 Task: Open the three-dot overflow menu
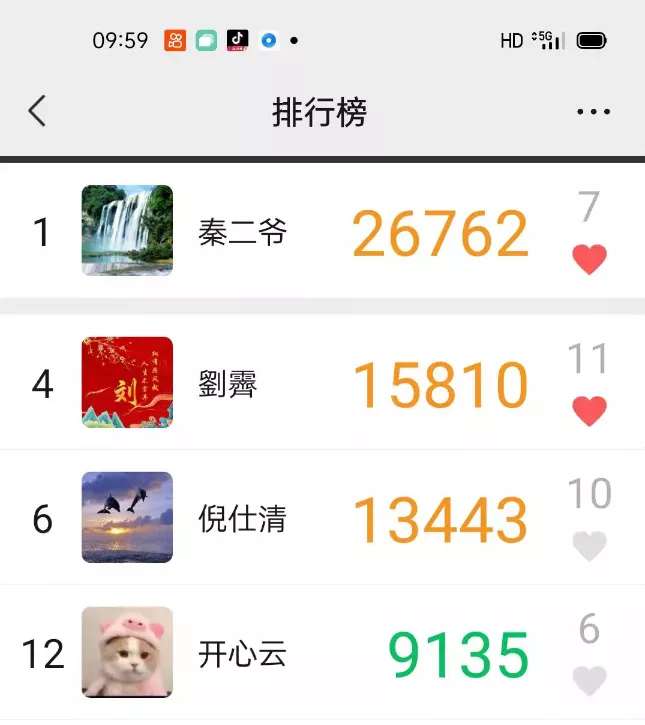pyautogui.click(x=593, y=112)
